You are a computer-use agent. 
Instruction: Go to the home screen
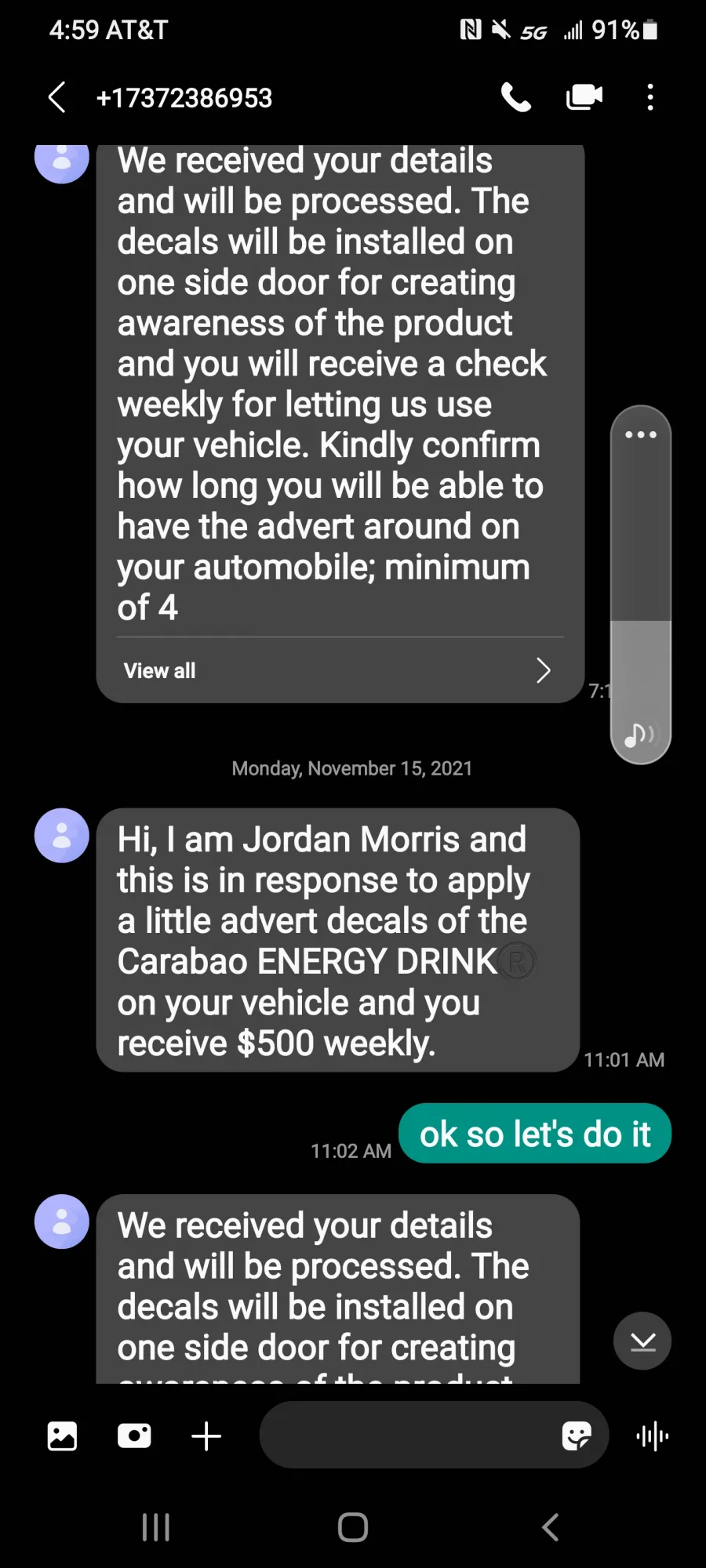pyautogui.click(x=353, y=1526)
